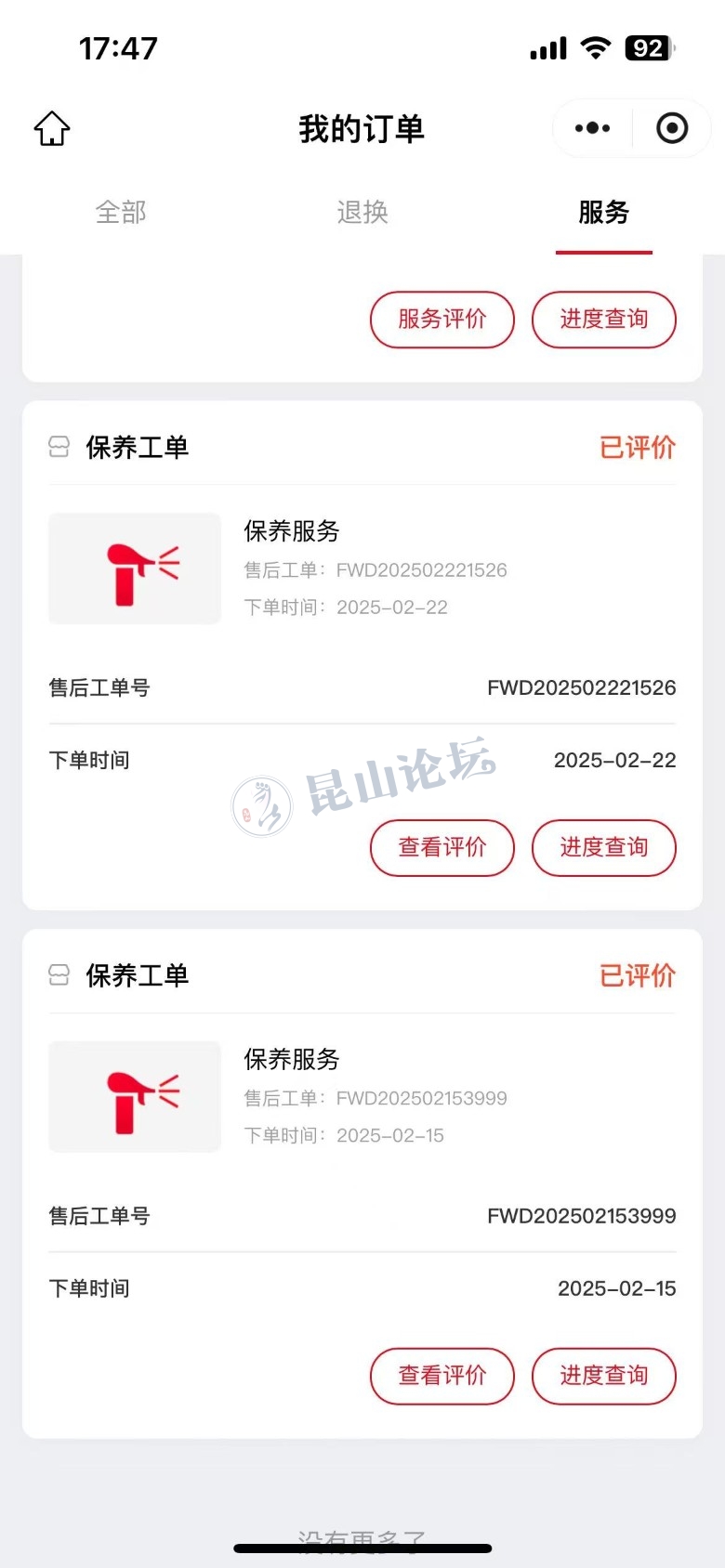Open the three-dot more menu
This screenshot has height=1568, width=725.
click(x=592, y=128)
